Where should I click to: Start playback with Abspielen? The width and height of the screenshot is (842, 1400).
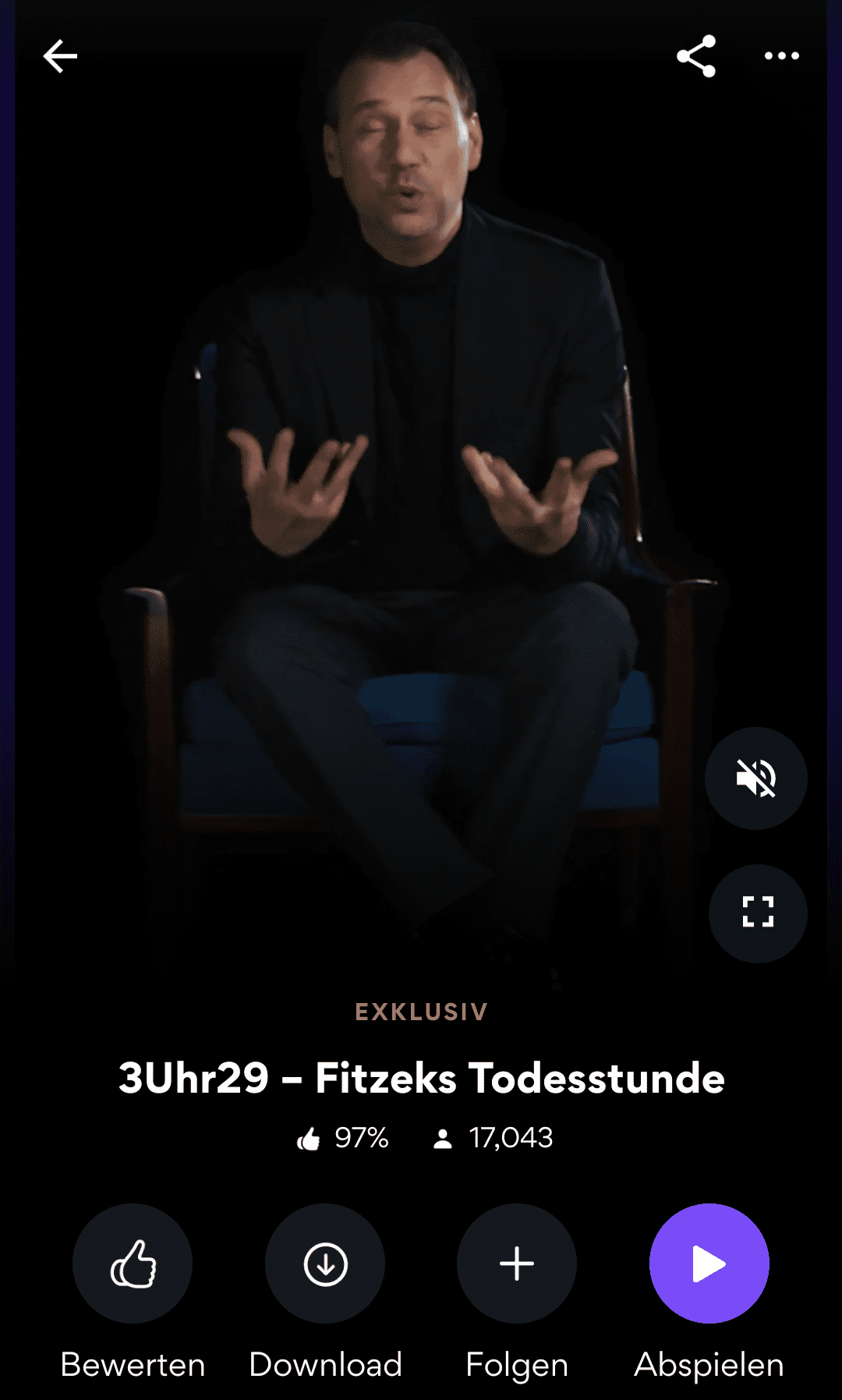tap(709, 1263)
